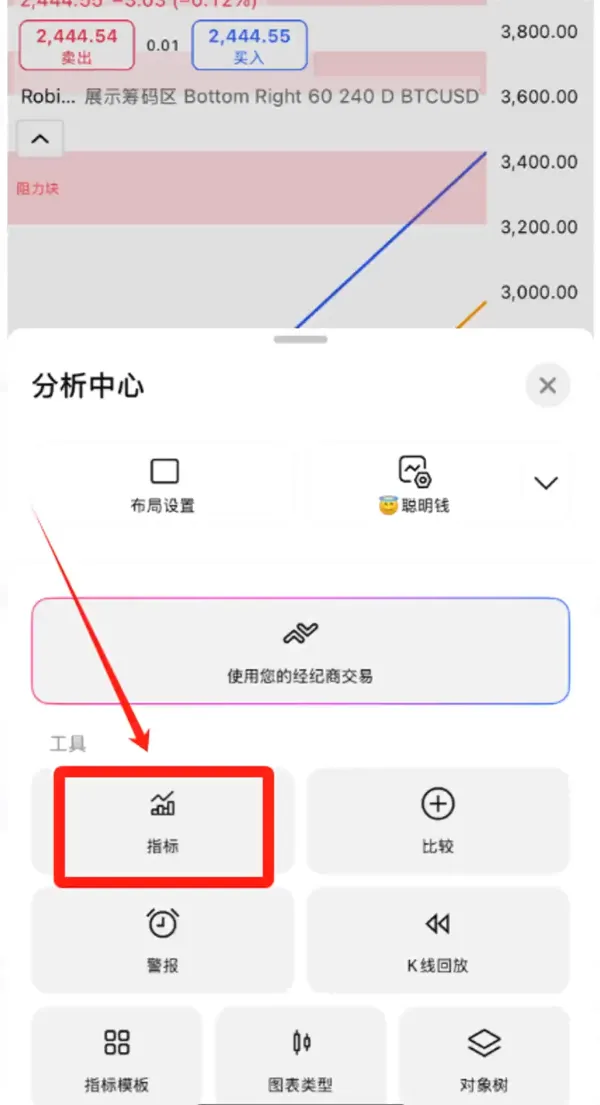
Task: Open 布局设置 layout settings
Action: click(163, 484)
